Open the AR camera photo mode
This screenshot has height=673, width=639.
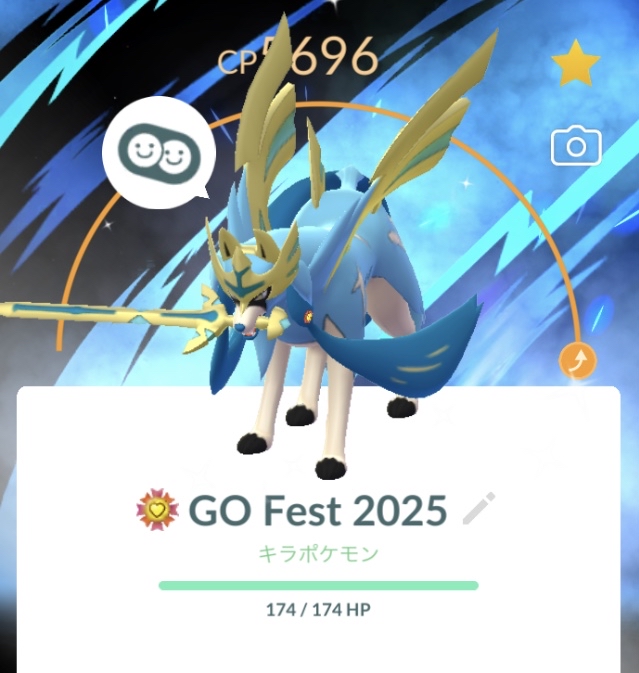(x=576, y=148)
